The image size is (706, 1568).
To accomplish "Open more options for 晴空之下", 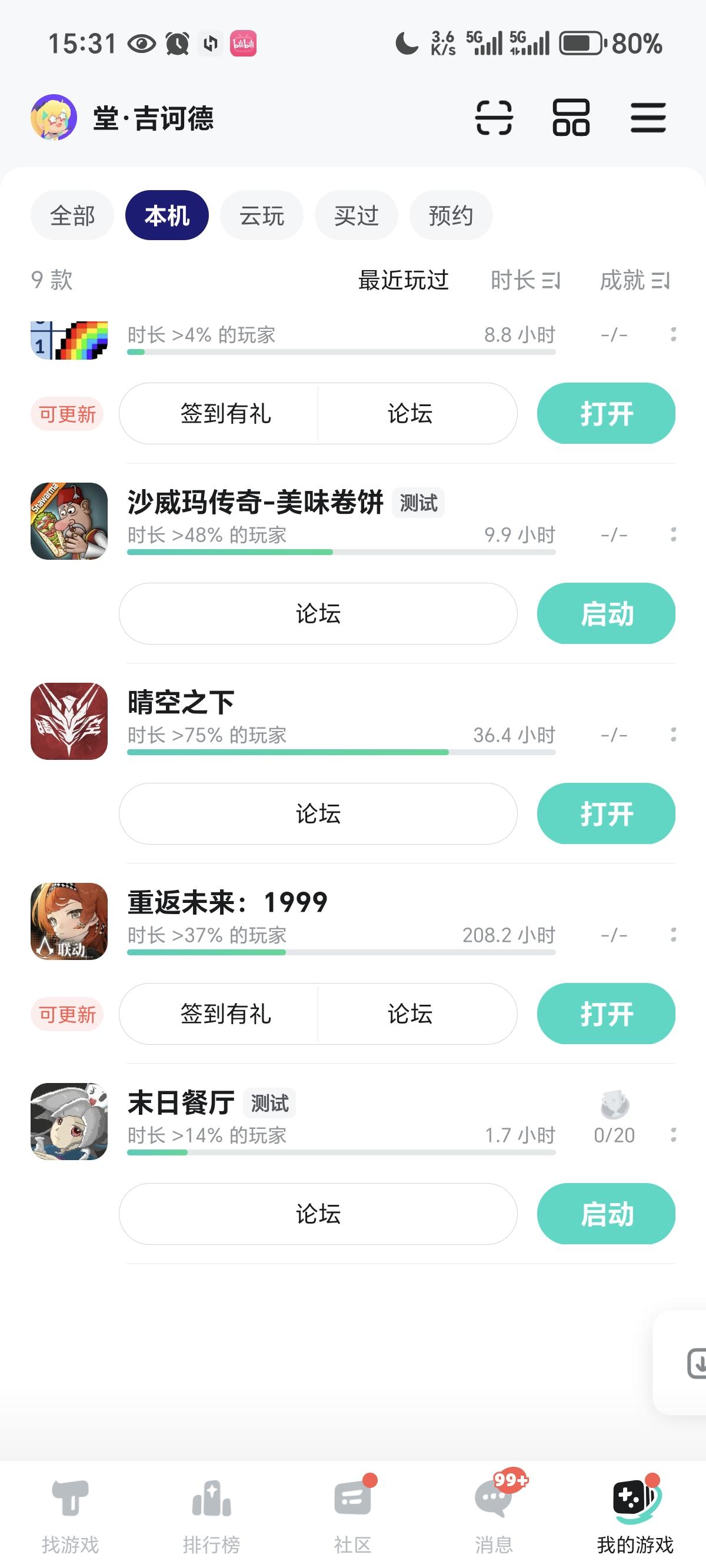I will (672, 735).
